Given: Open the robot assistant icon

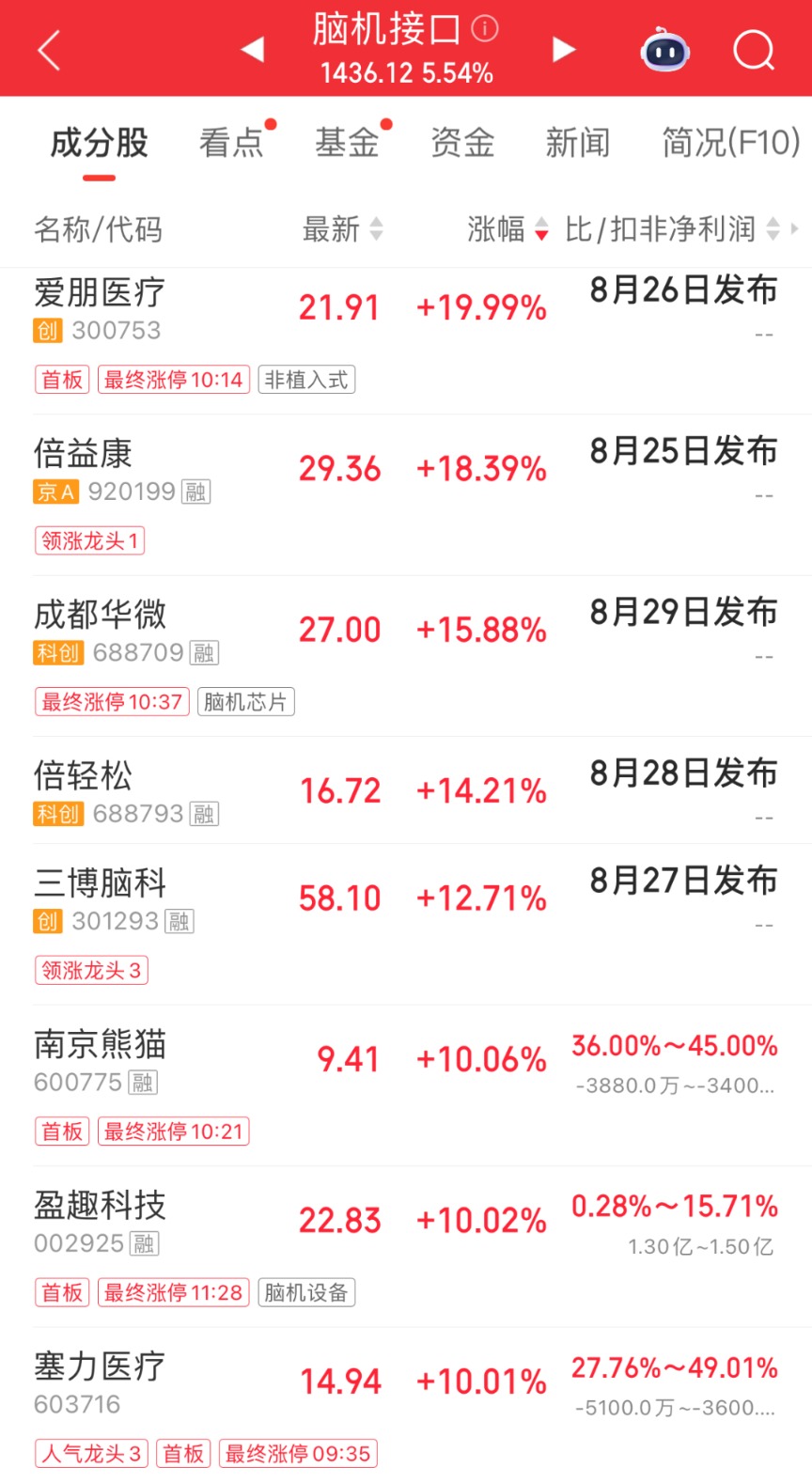Looking at the screenshot, I should coord(664,50).
